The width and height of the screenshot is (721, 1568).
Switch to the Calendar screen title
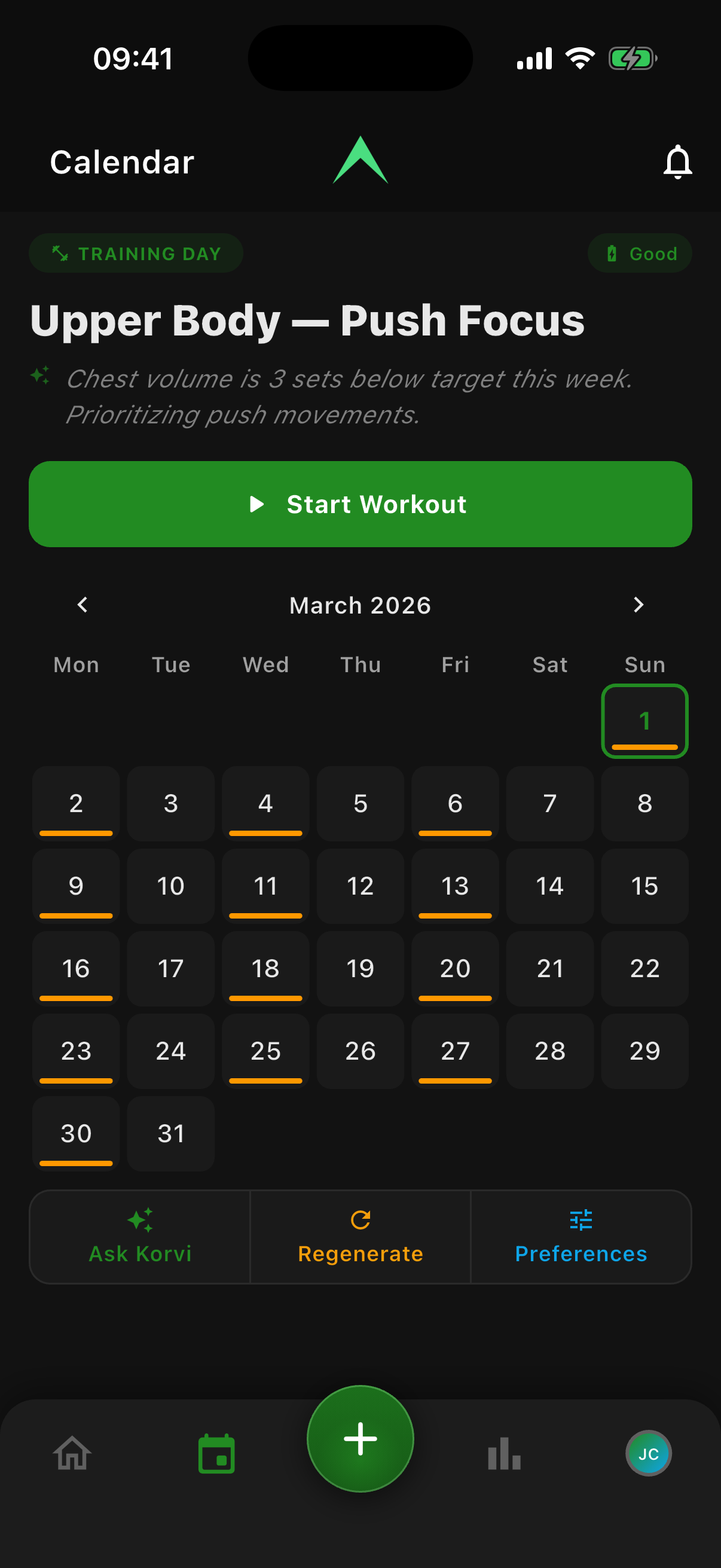121,161
